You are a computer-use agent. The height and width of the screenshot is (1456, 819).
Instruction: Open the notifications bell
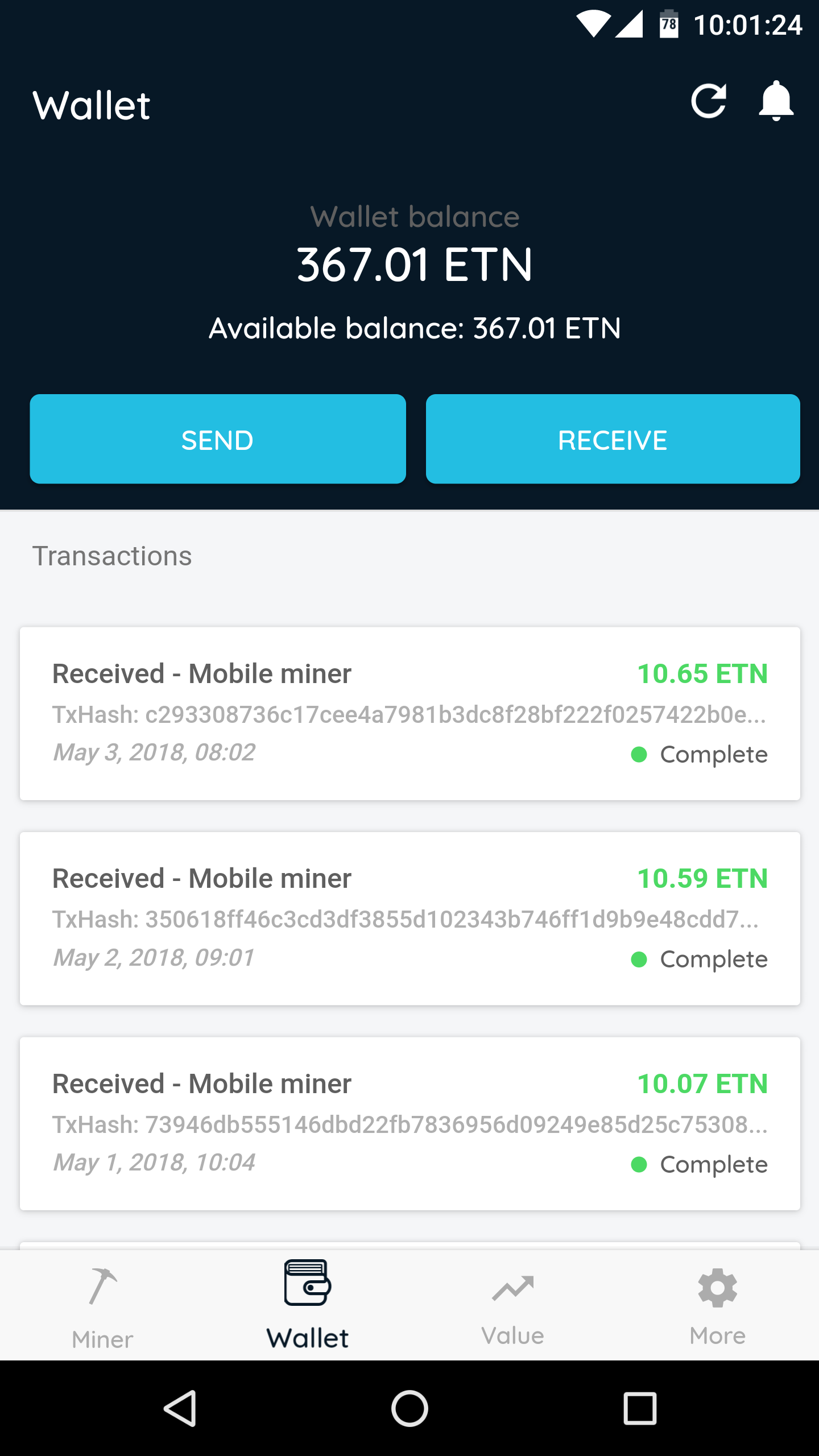point(776,102)
